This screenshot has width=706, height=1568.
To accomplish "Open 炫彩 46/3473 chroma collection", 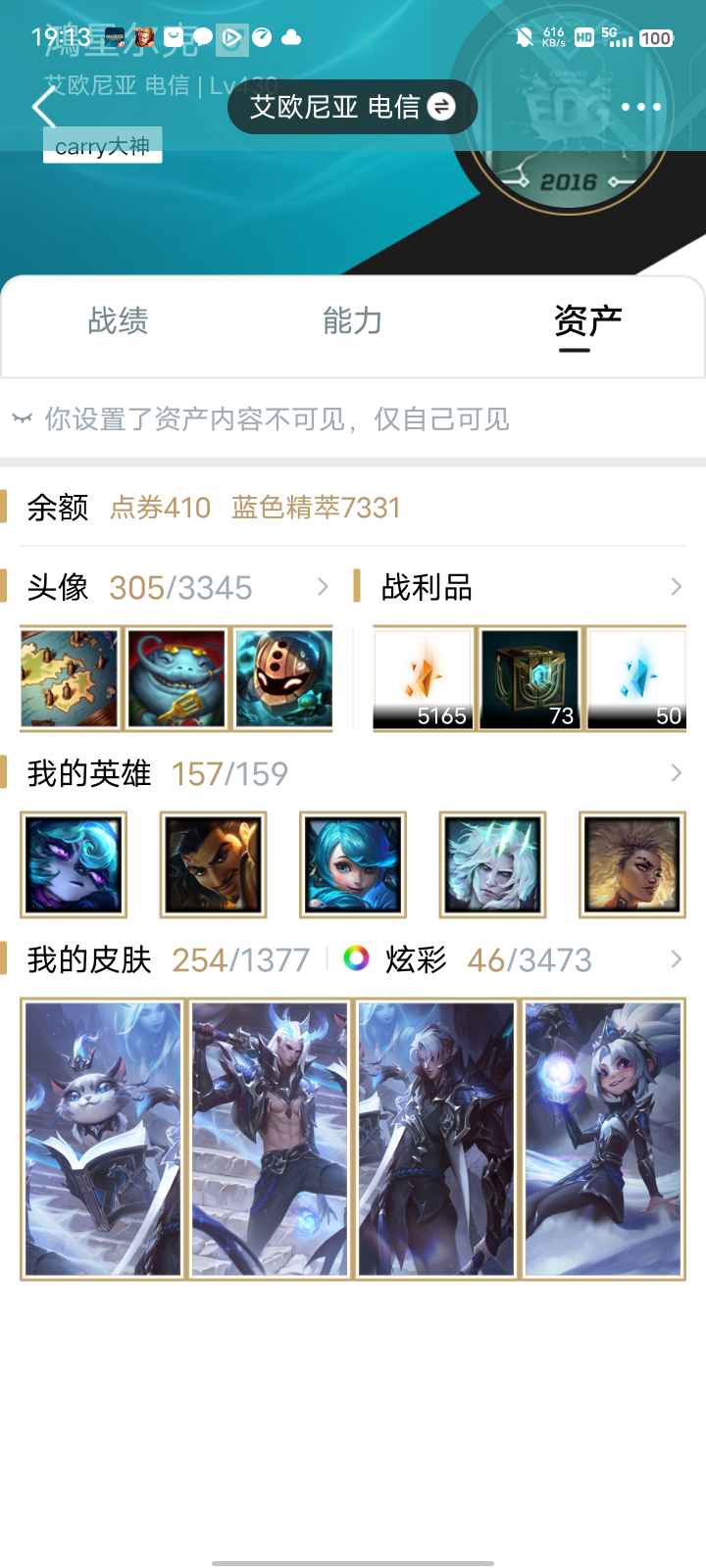I will click(512, 959).
